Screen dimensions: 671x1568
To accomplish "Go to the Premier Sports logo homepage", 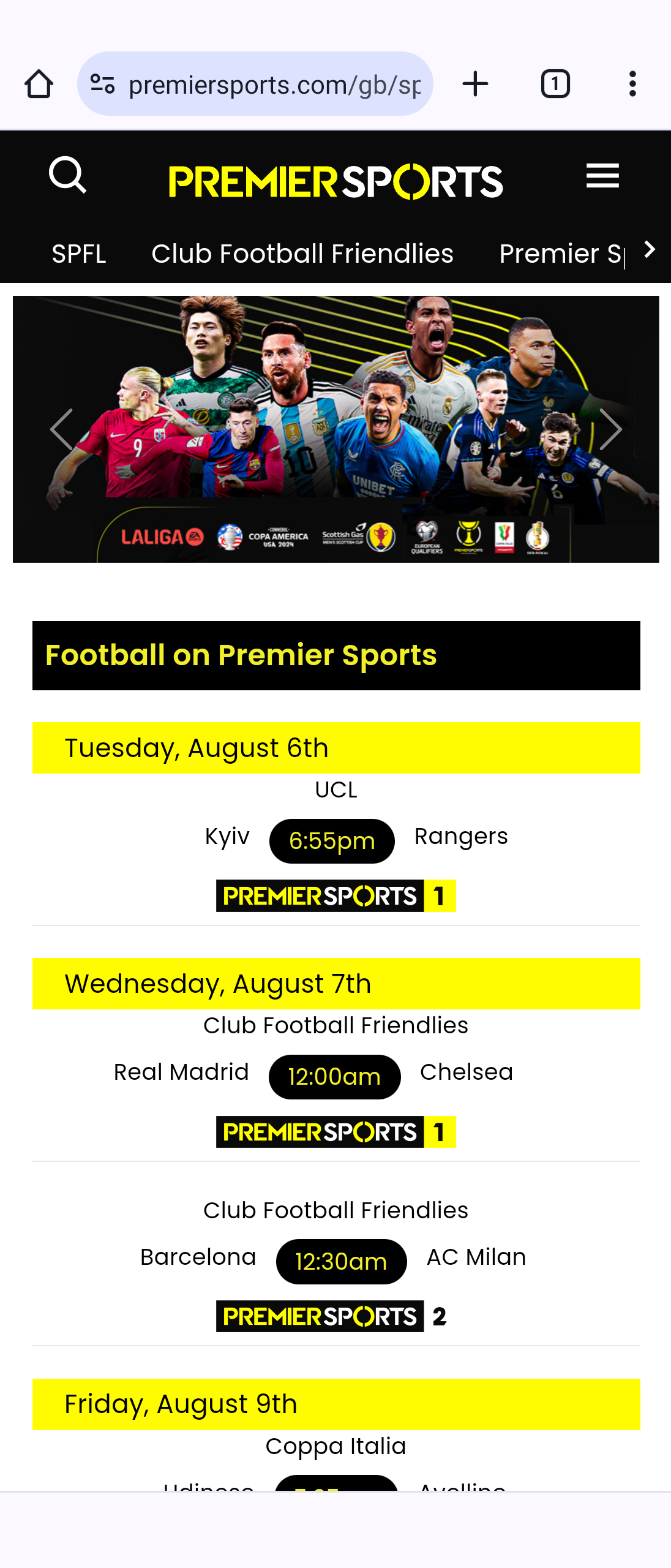I will 335,182.
